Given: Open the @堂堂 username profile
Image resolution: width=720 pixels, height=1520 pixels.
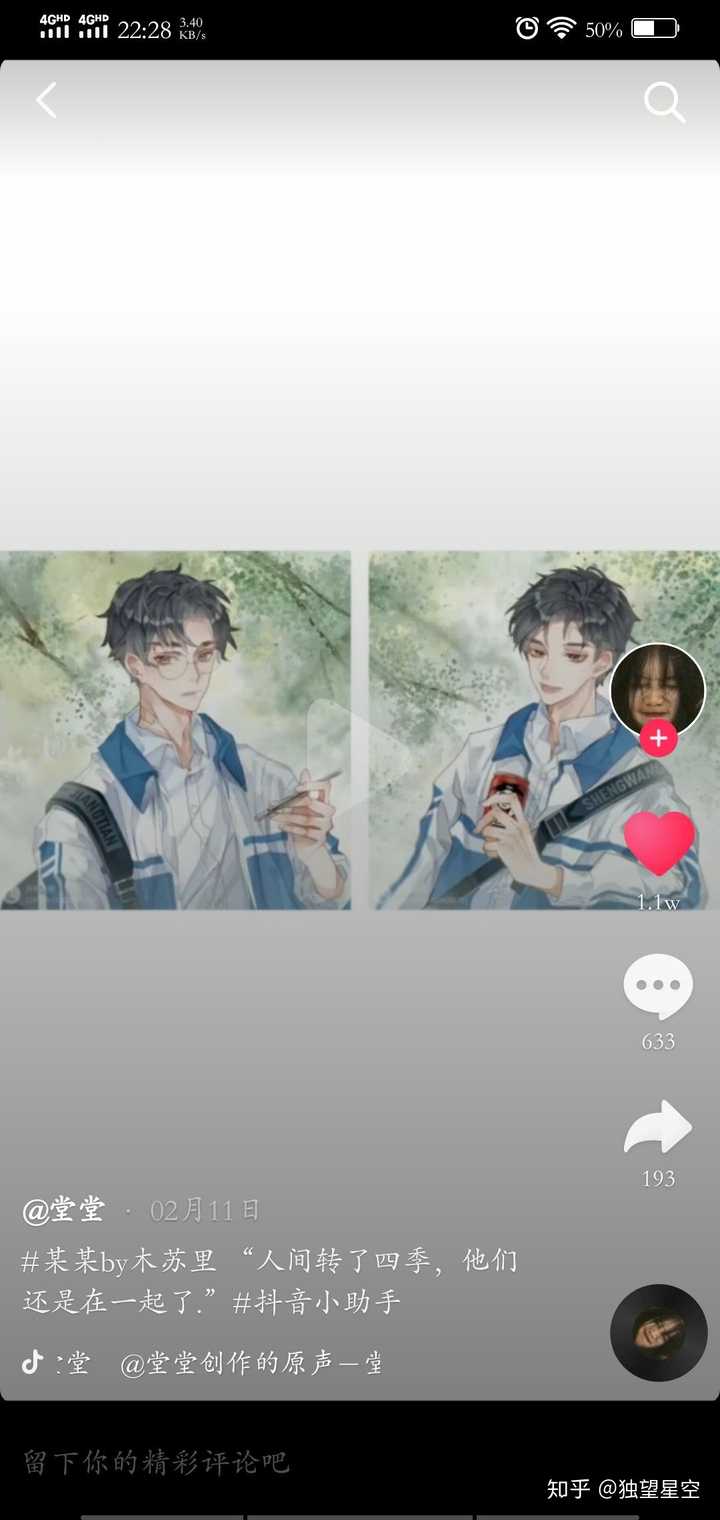Looking at the screenshot, I should 64,1210.
